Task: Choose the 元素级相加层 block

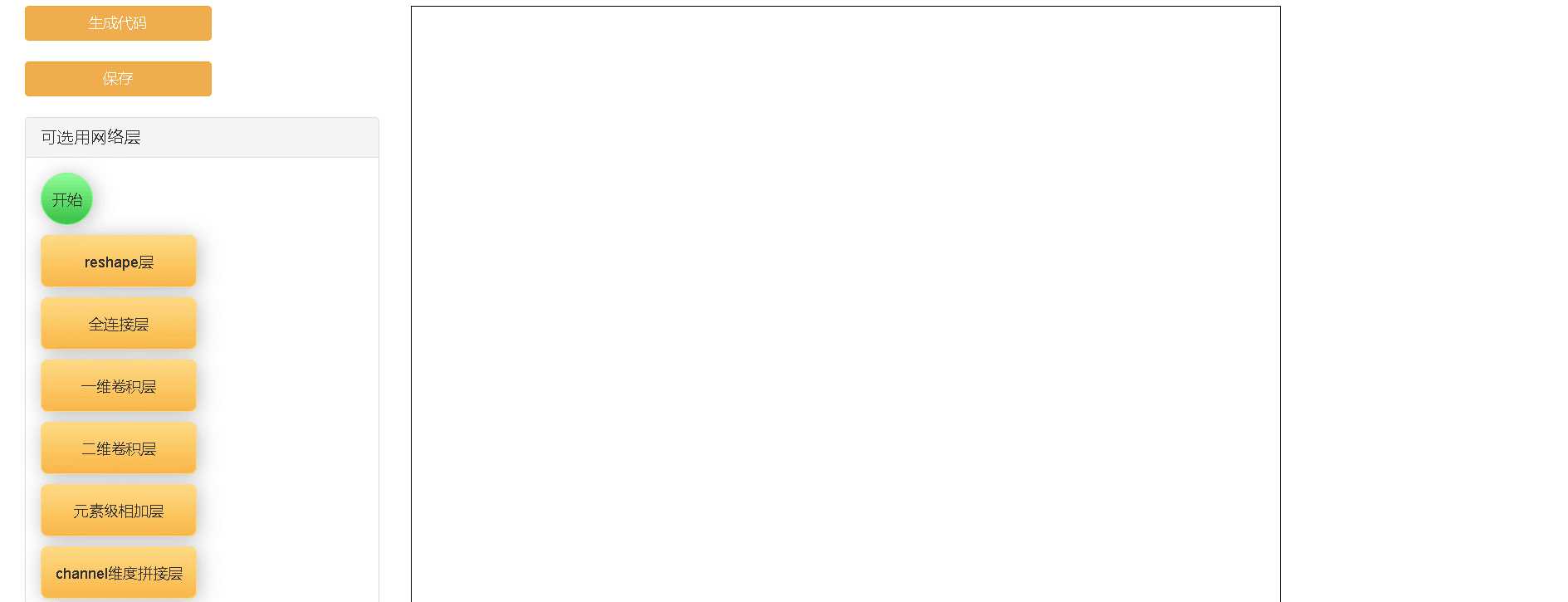Action: [119, 511]
